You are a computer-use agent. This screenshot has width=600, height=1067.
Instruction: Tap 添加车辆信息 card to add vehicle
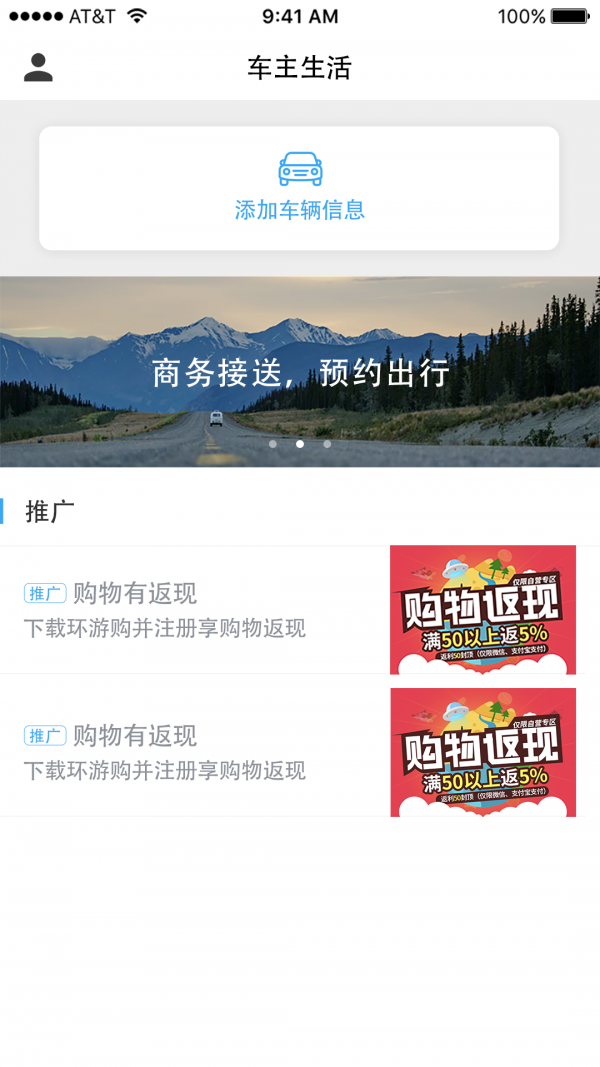[299, 188]
